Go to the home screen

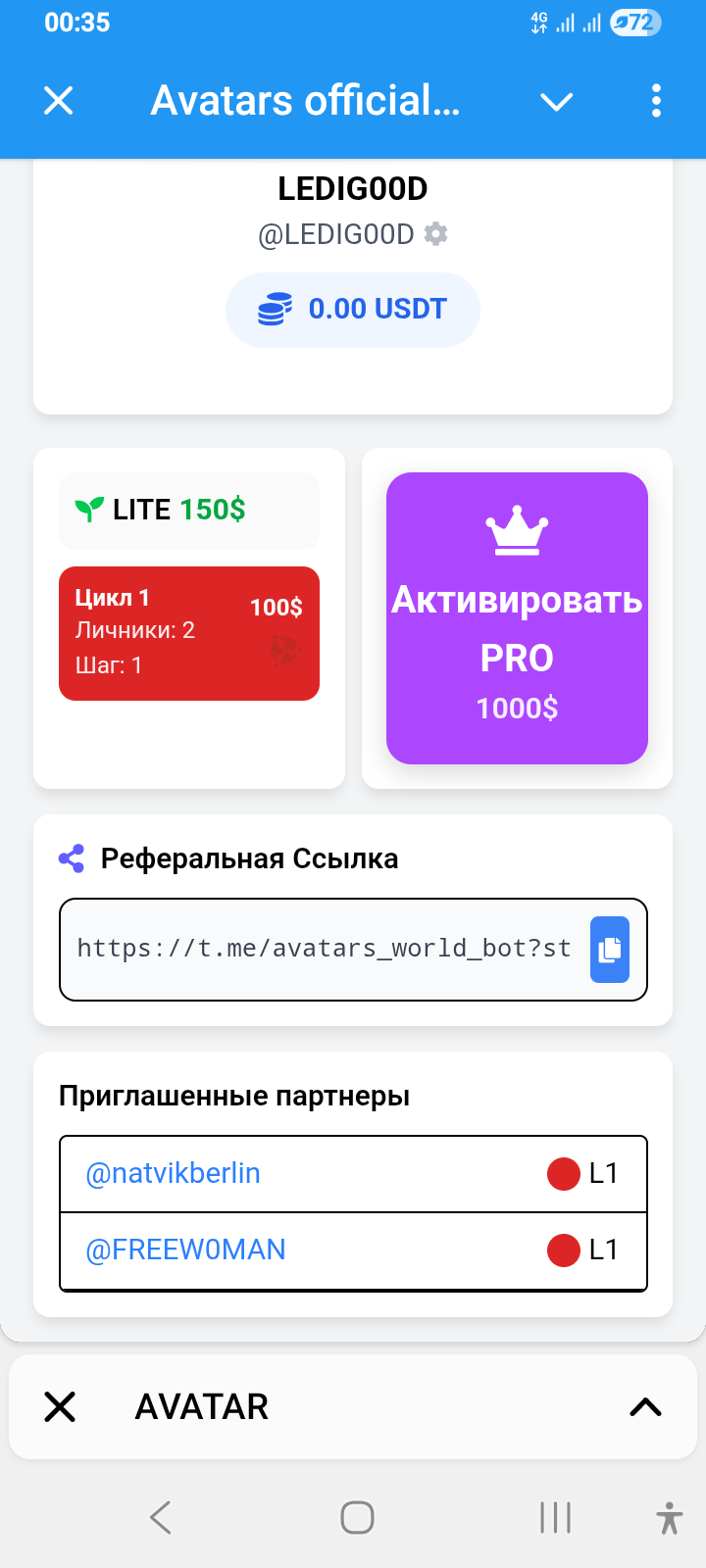(x=357, y=1518)
